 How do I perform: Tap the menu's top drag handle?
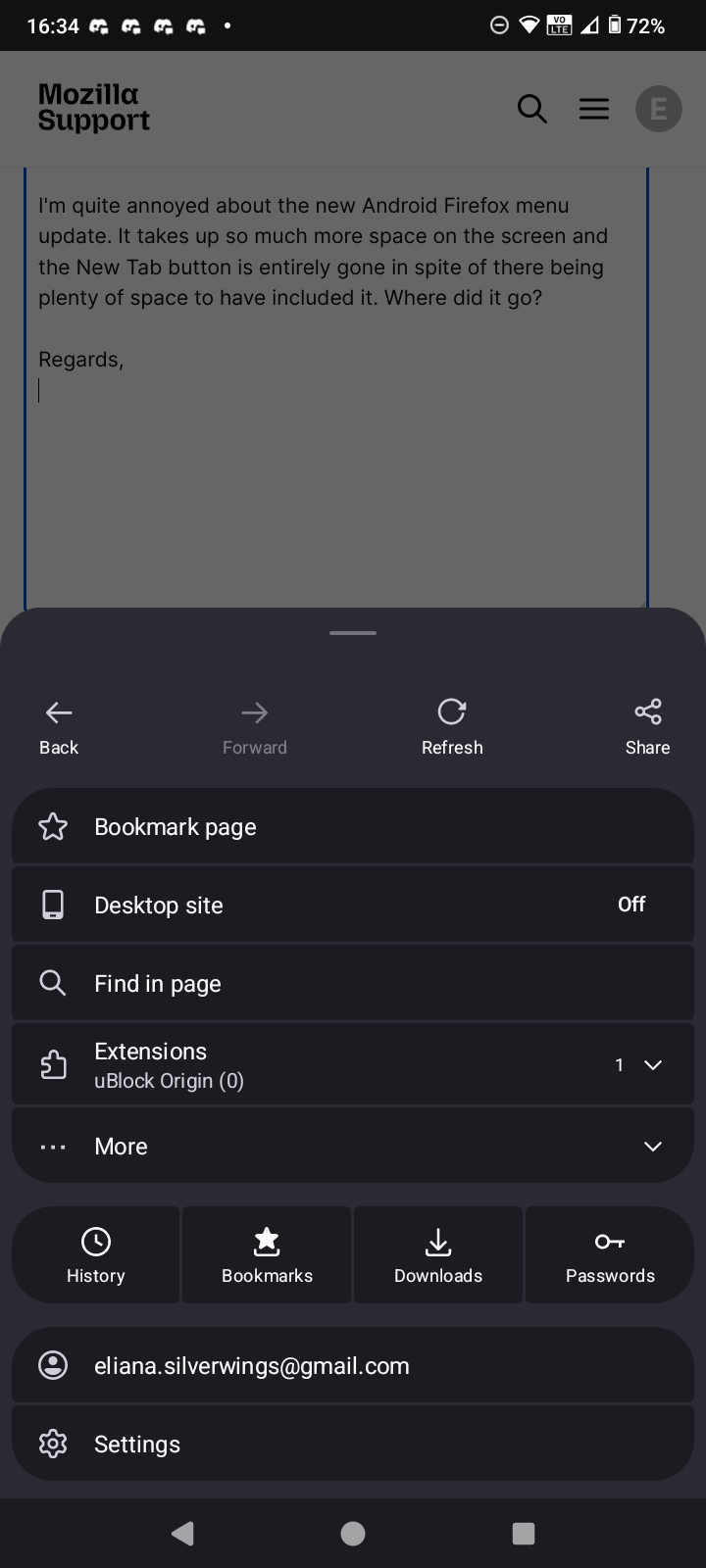click(x=353, y=633)
